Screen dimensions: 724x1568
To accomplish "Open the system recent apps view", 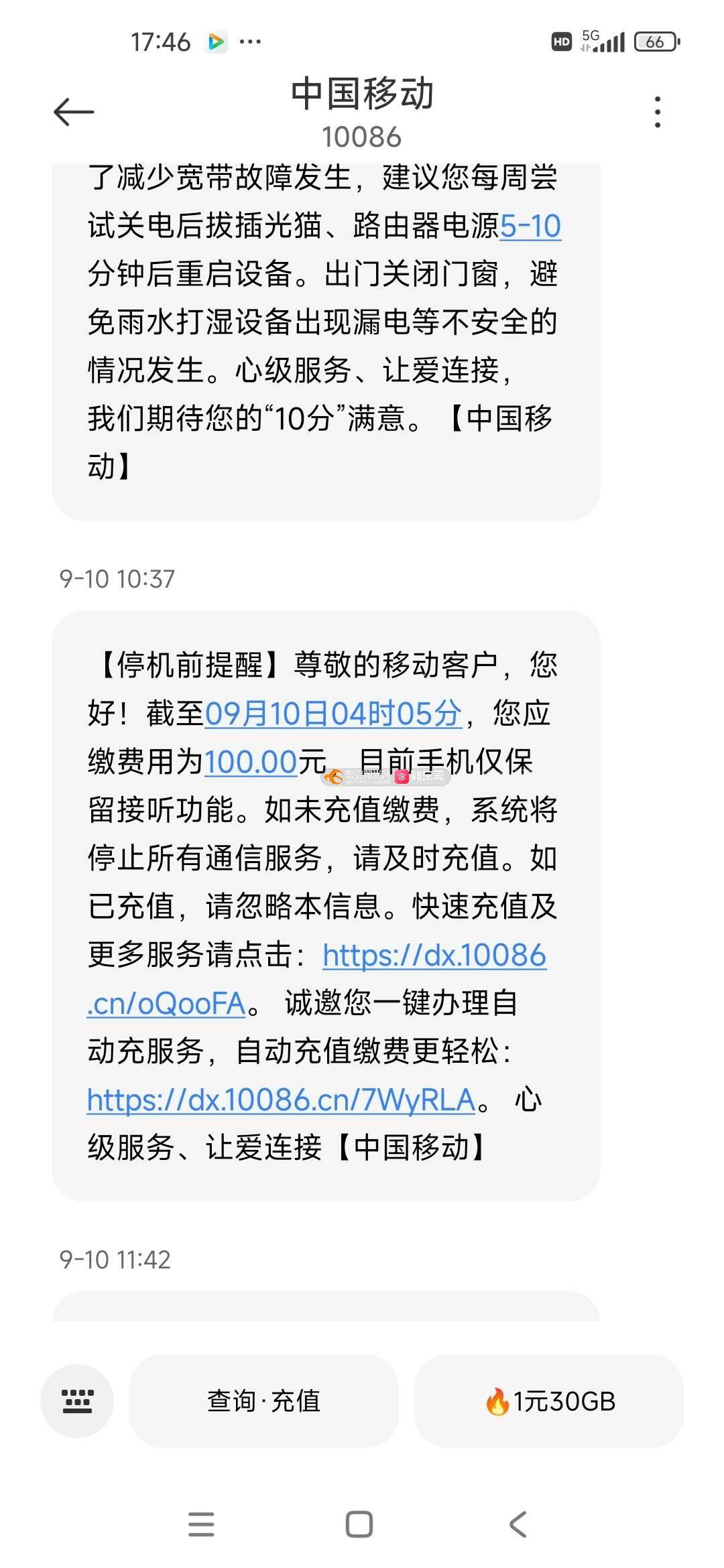I will click(201, 1524).
